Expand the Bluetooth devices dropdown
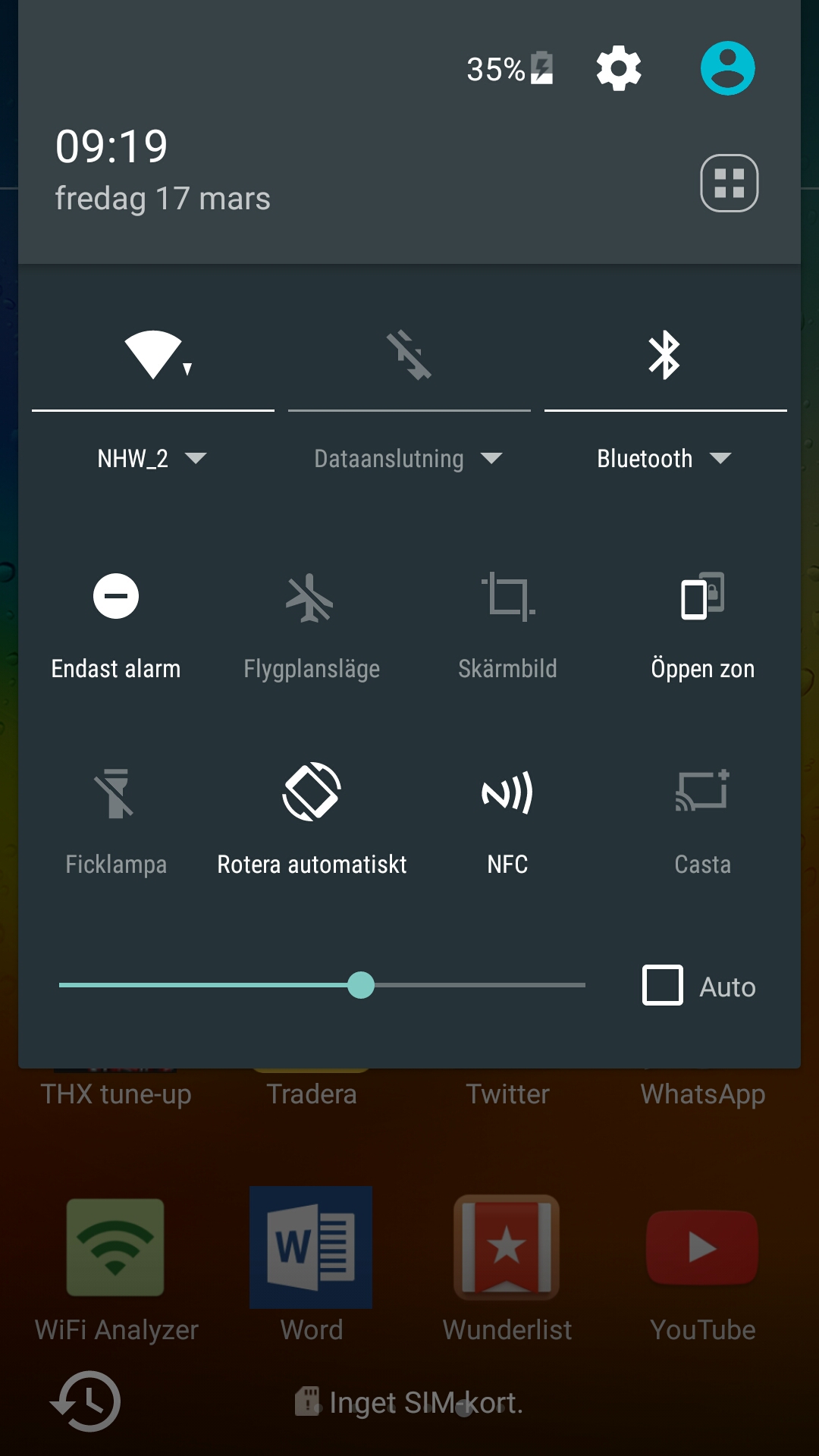This screenshot has width=819, height=1456. [x=664, y=459]
